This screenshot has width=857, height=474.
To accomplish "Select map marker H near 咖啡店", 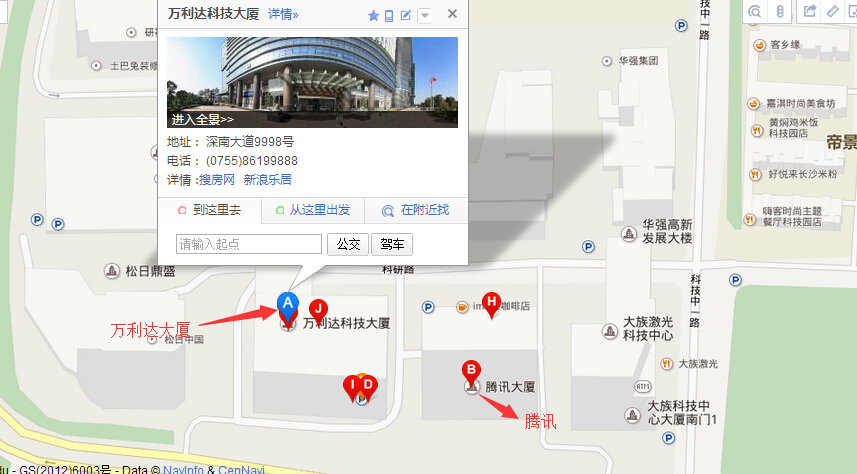I will [x=491, y=301].
